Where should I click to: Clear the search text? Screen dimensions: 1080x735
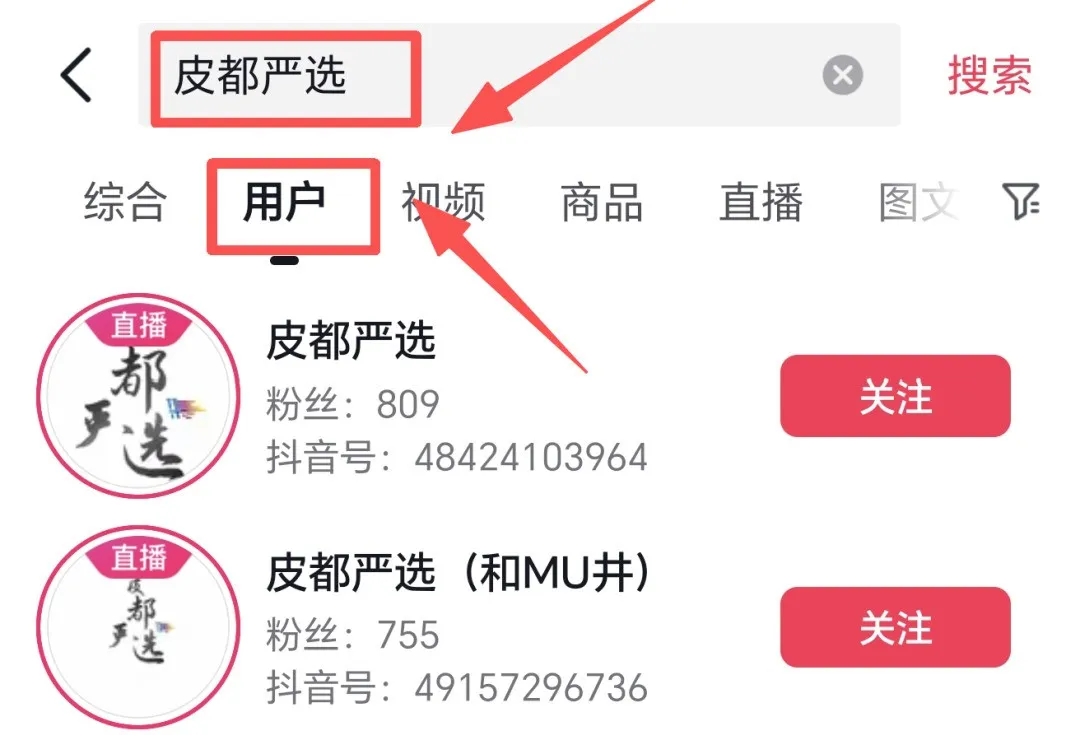(842, 75)
